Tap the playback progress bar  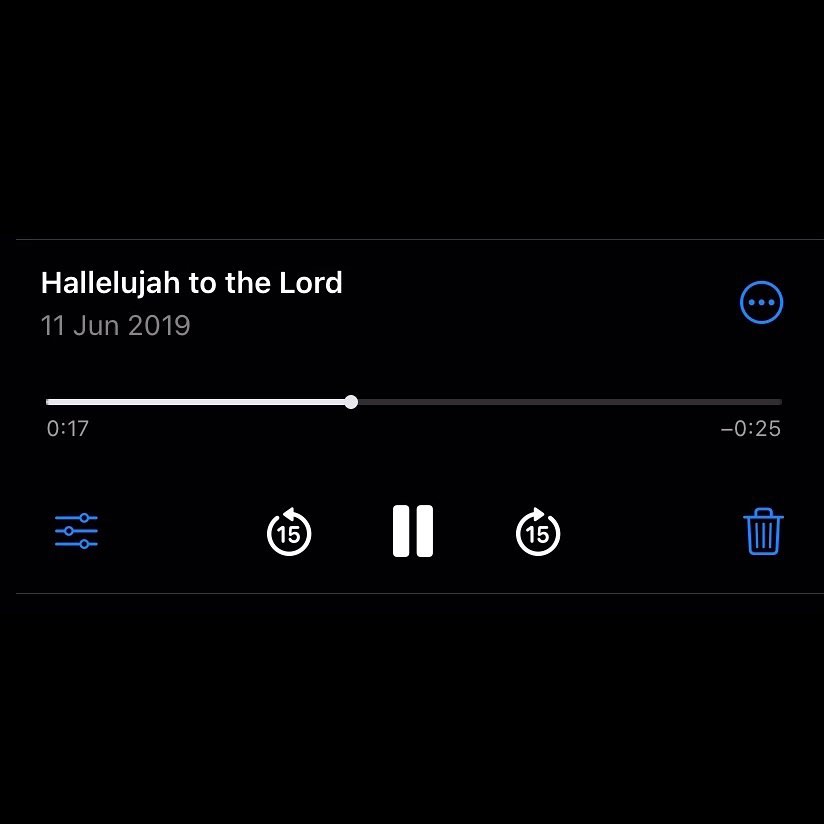coord(414,402)
